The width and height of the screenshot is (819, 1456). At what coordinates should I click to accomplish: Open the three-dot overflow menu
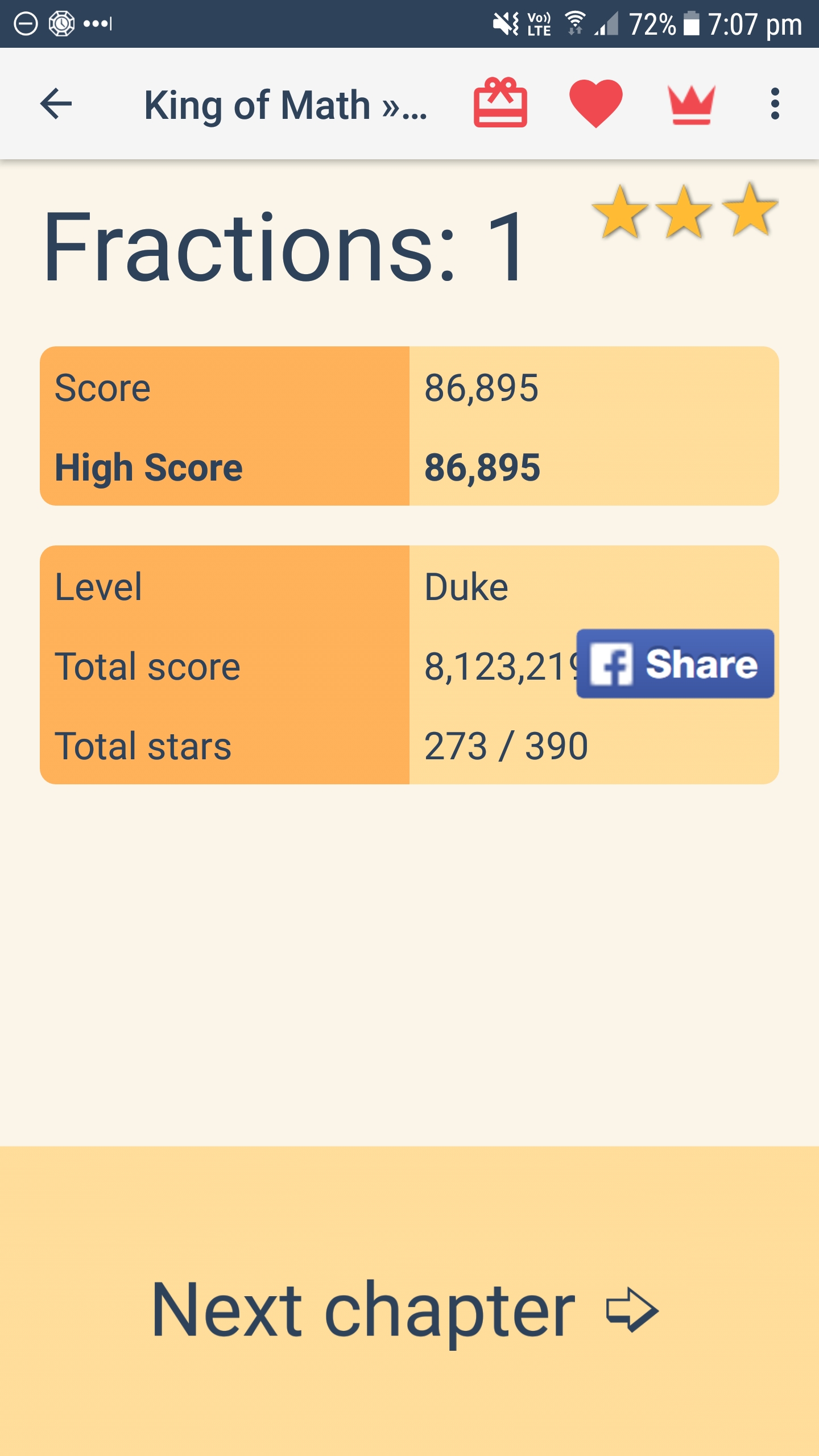point(775,104)
